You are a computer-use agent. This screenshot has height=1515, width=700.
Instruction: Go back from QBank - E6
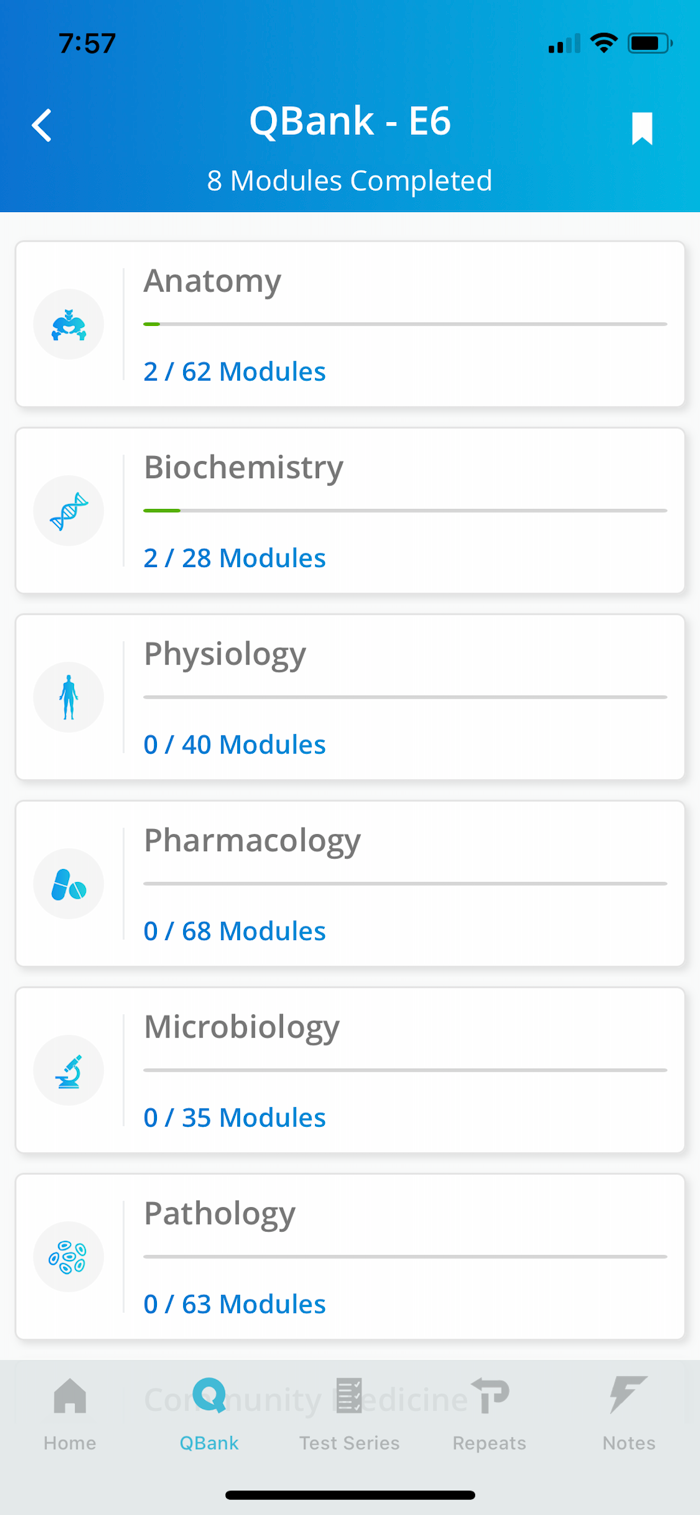42,126
